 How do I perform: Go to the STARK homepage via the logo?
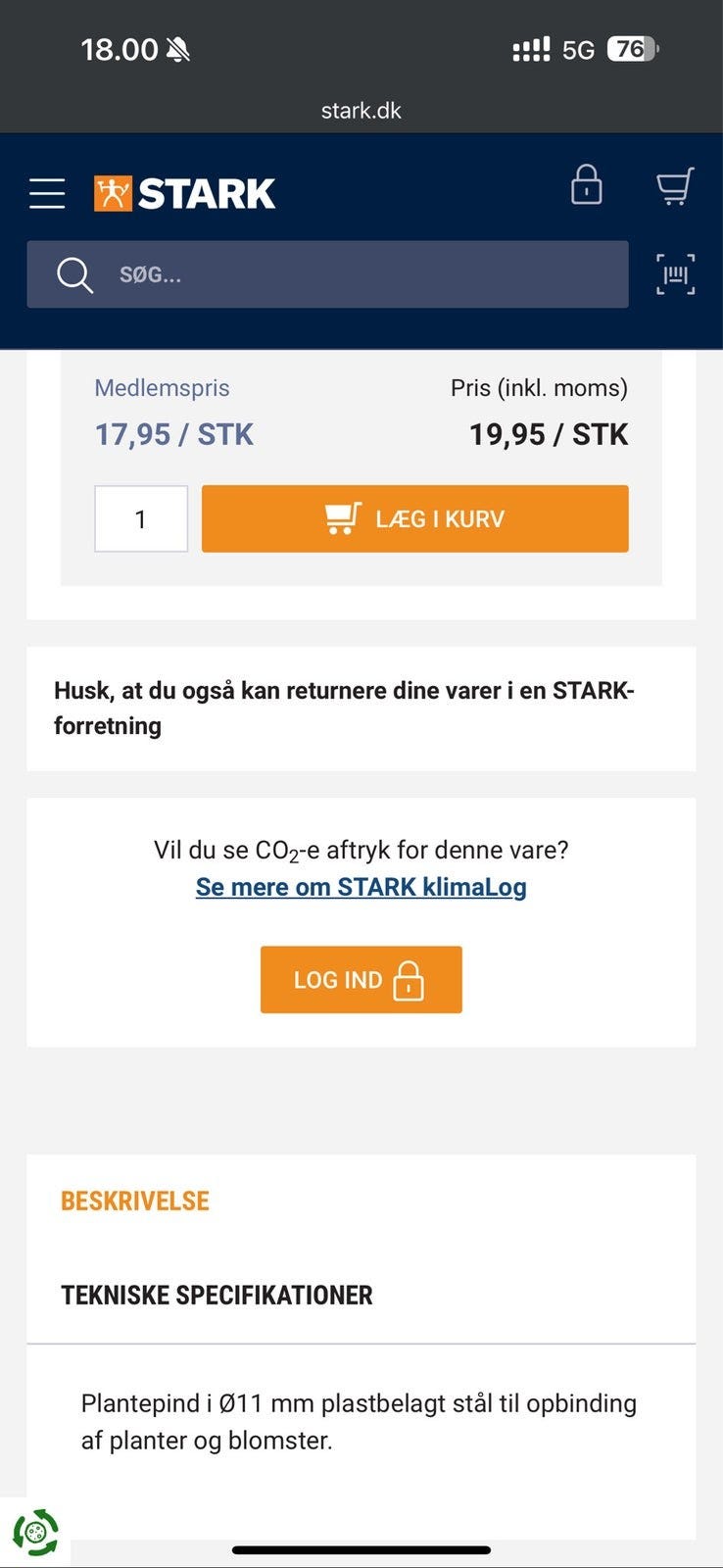point(184,193)
